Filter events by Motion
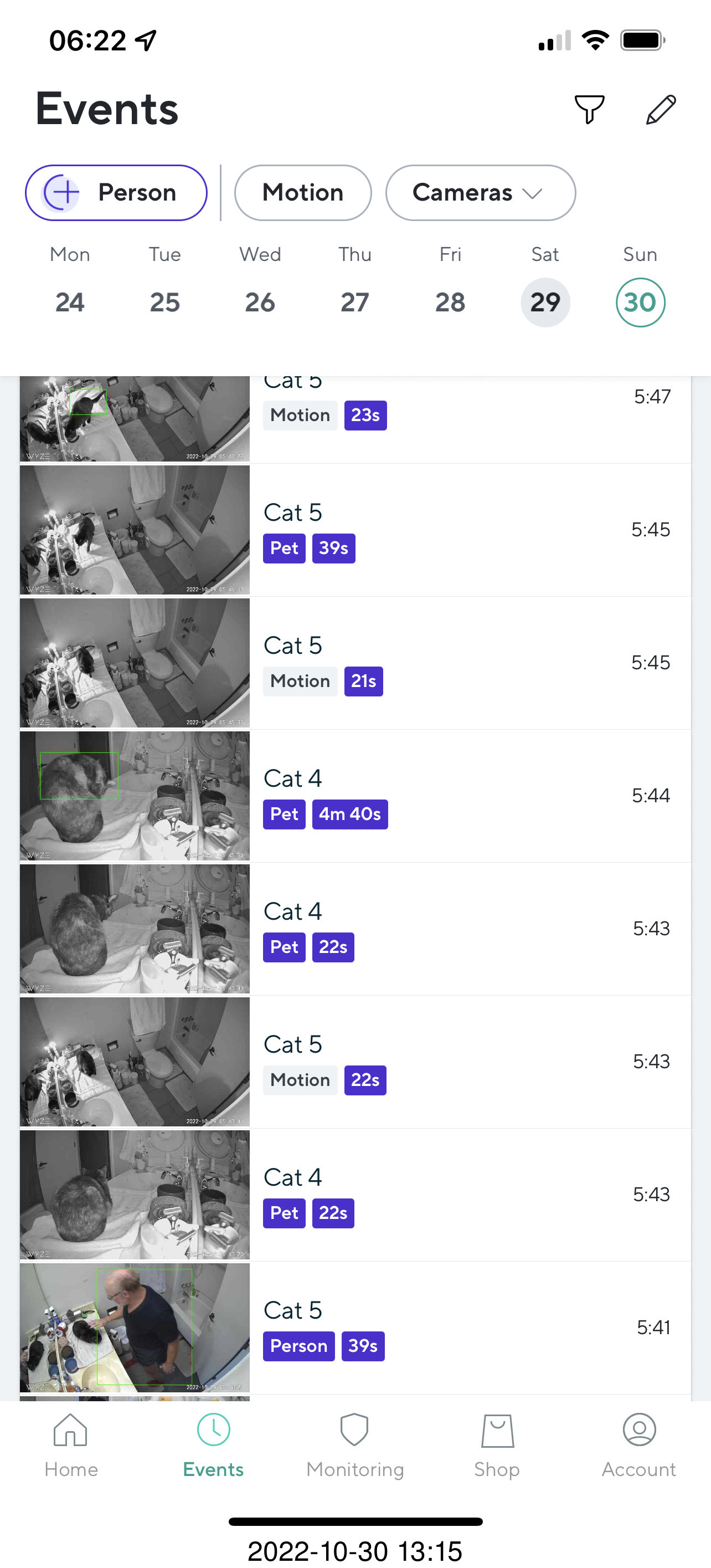Image resolution: width=711 pixels, height=1568 pixels. pos(302,193)
